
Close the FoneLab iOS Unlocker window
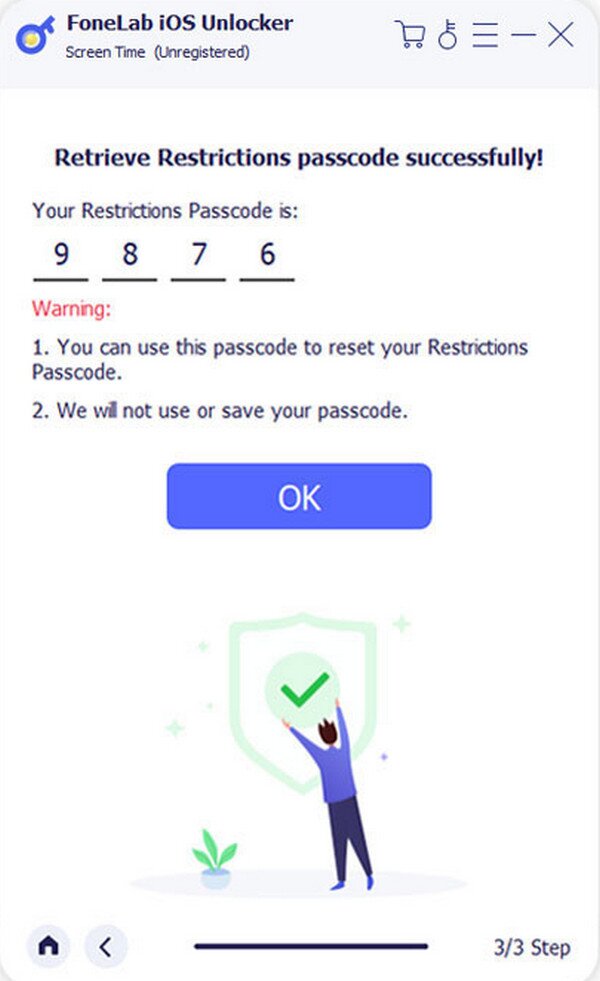pyautogui.click(x=561, y=35)
